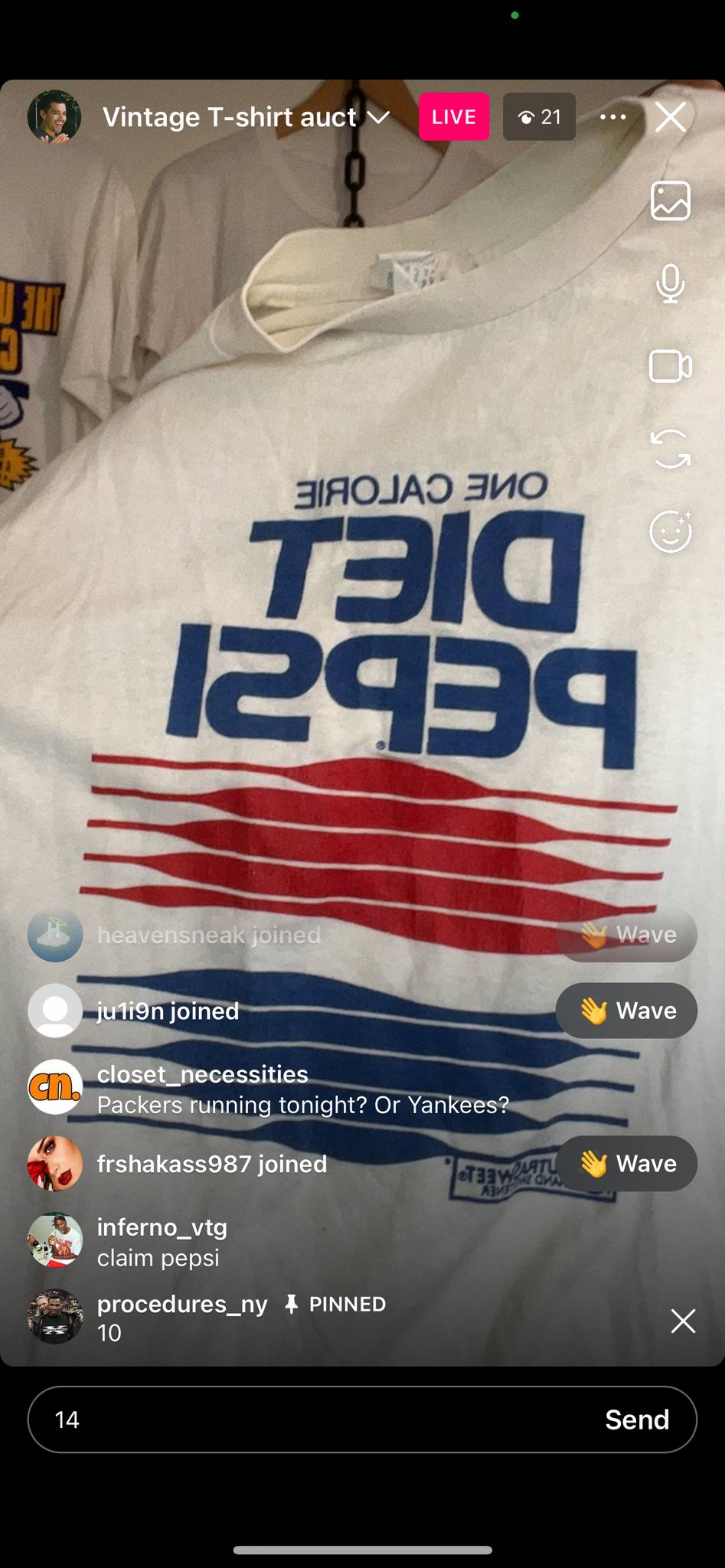Open face effects and filters
Viewport: 725px width, 1568px height.
pos(671,531)
